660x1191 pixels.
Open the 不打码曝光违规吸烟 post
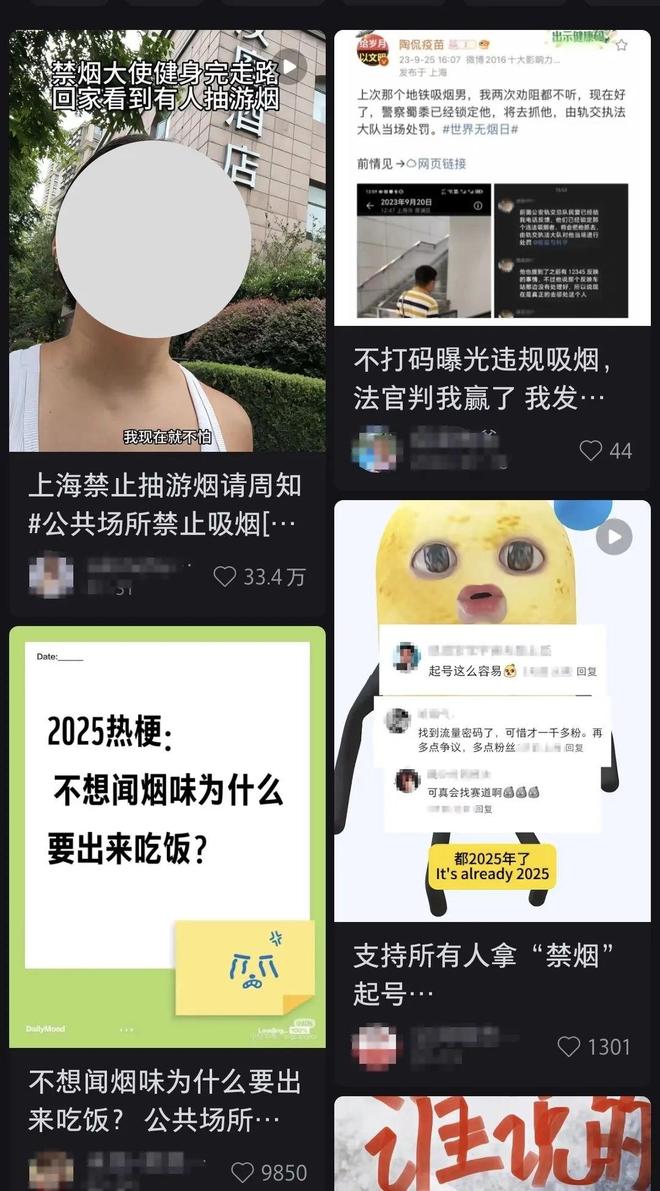coord(492,177)
